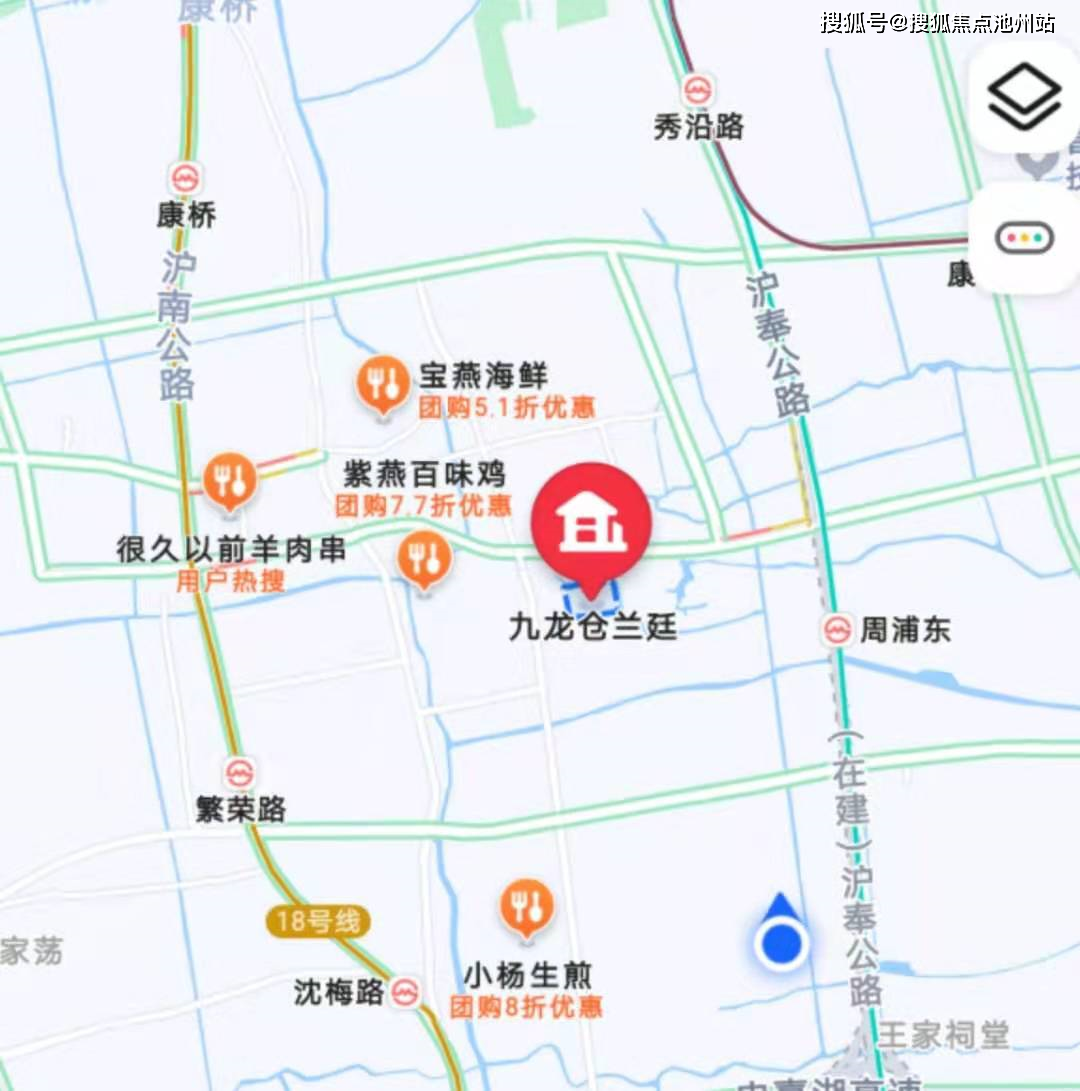Choose the 沈梅路 metro station

pyautogui.click(x=405, y=991)
